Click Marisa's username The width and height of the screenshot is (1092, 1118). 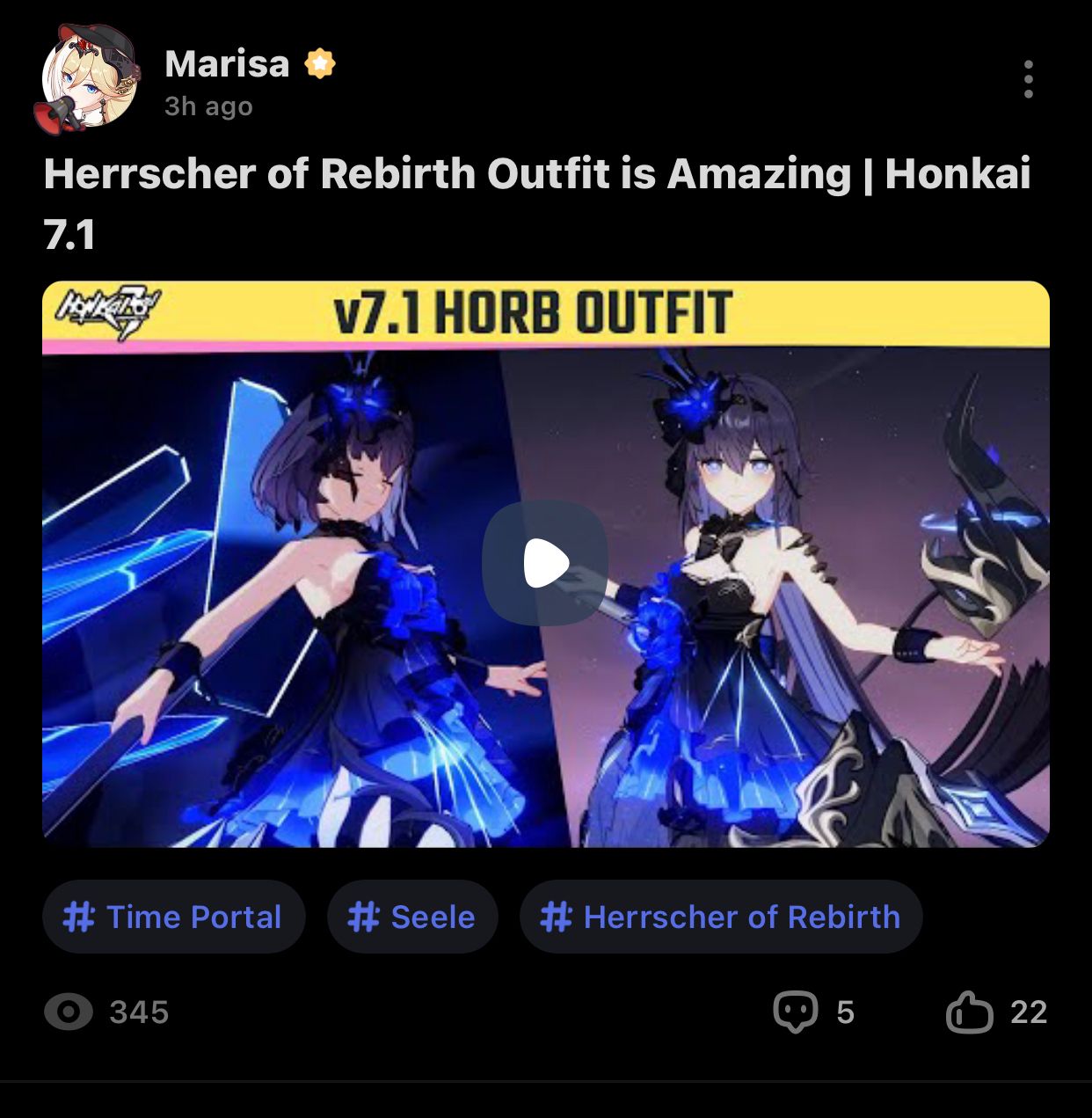[227, 62]
